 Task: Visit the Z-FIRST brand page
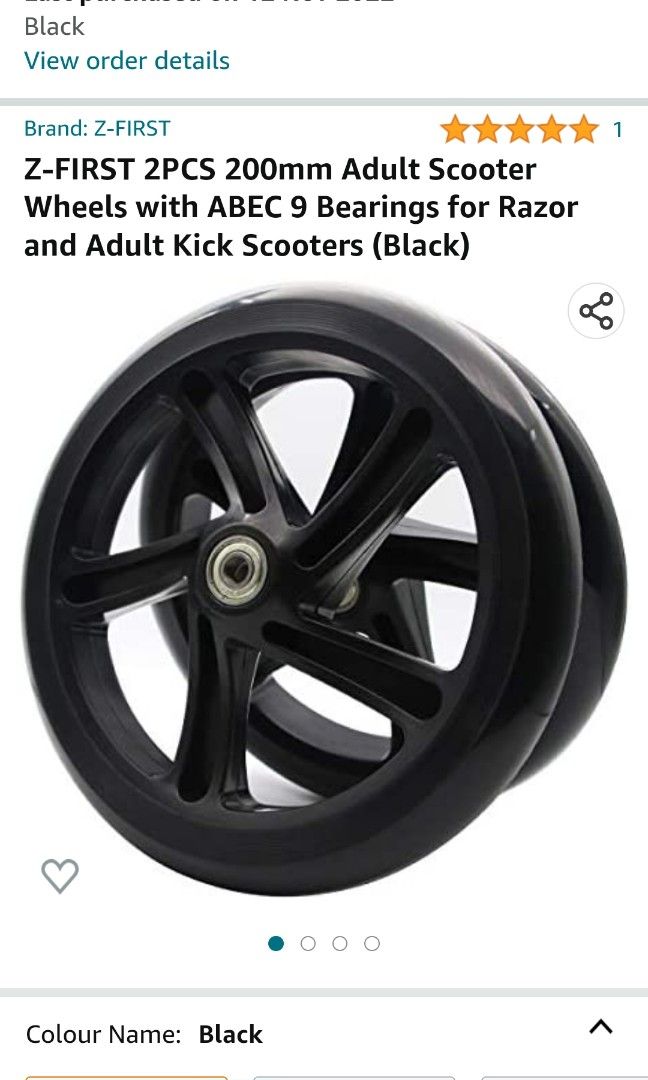pyautogui.click(x=97, y=128)
